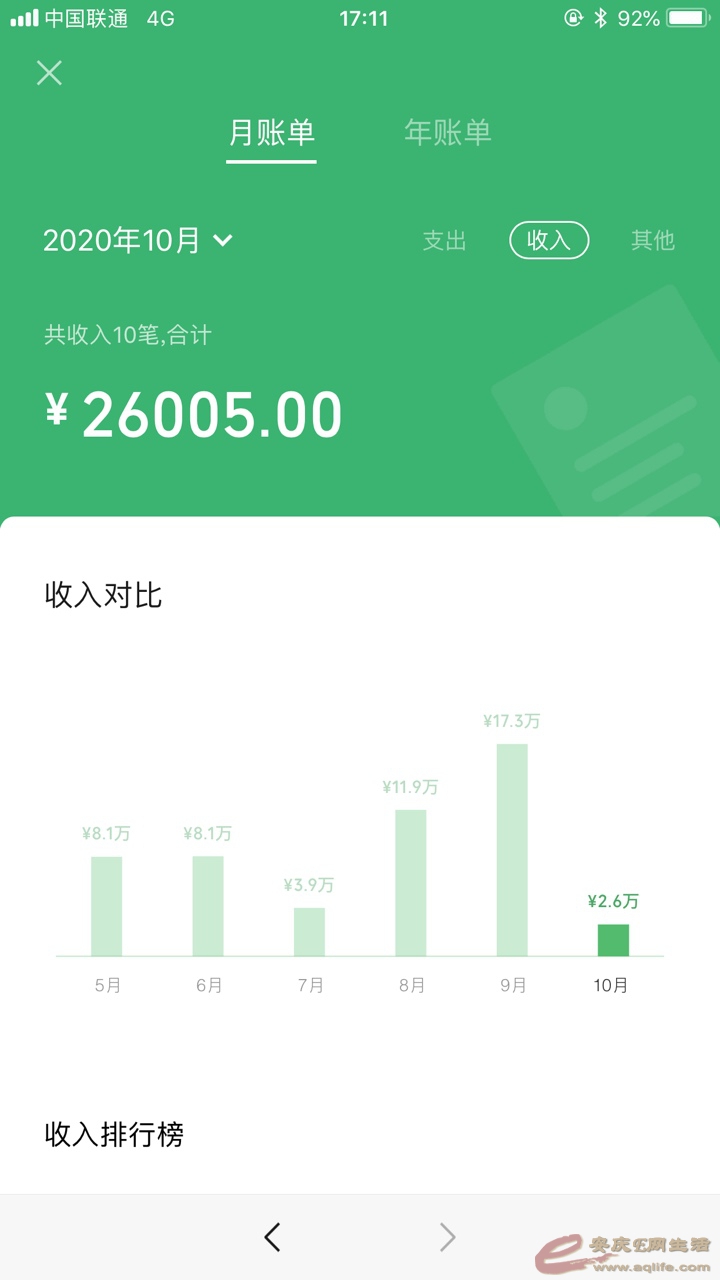Select the 月账单 tab
This screenshot has height=1280, width=720.
(x=271, y=133)
